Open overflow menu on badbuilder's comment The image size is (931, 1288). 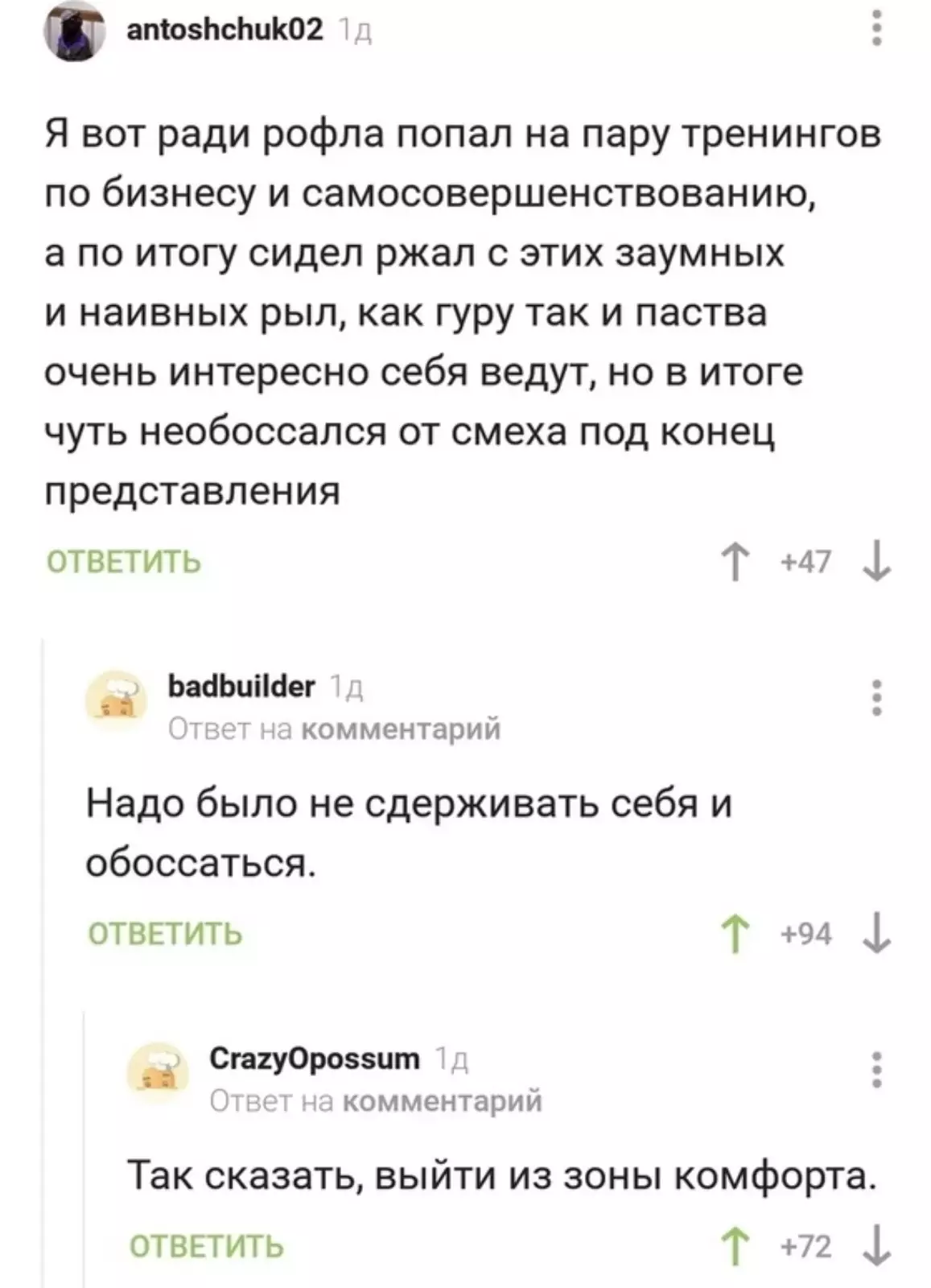[x=877, y=697]
